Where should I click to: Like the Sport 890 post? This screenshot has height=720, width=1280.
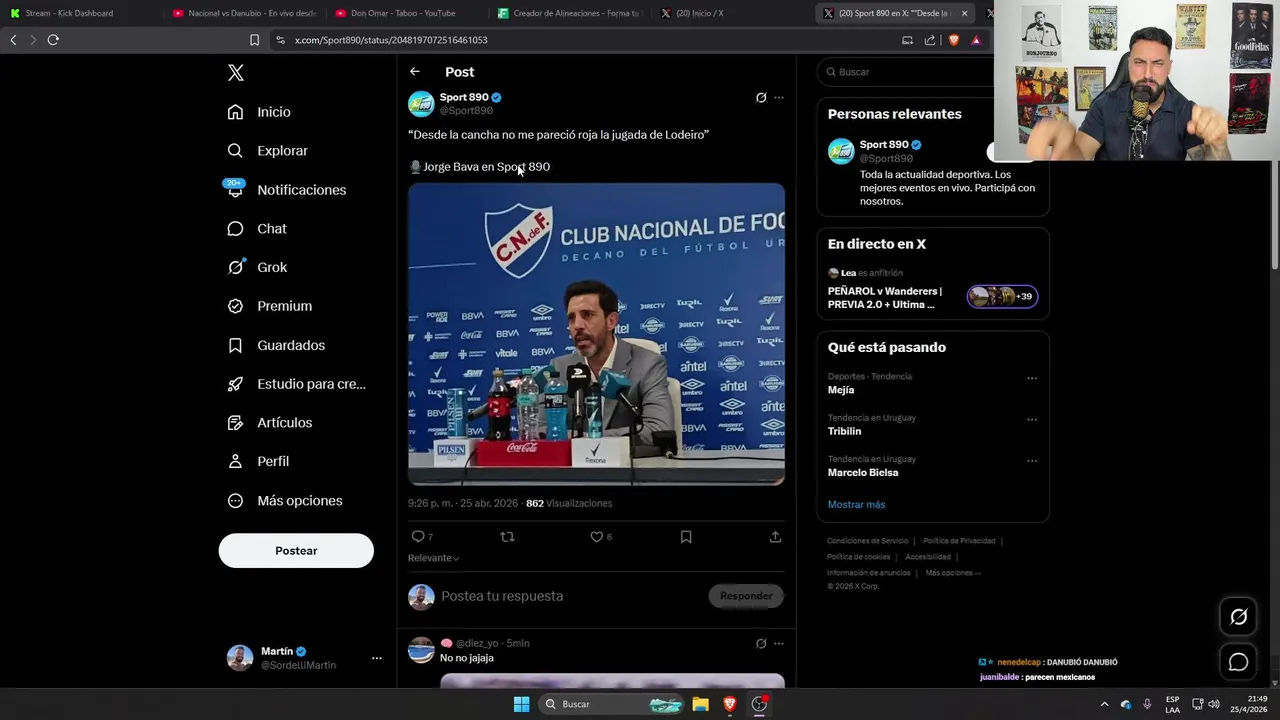pyautogui.click(x=597, y=537)
